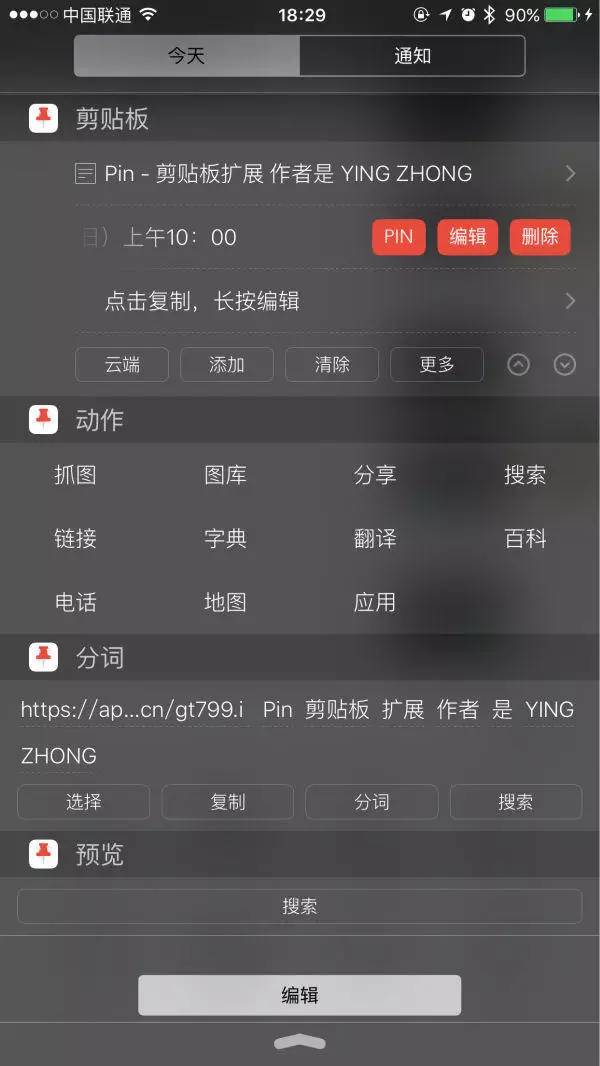Tap the bottom 编辑 button
The width and height of the screenshot is (600, 1066).
(x=300, y=995)
